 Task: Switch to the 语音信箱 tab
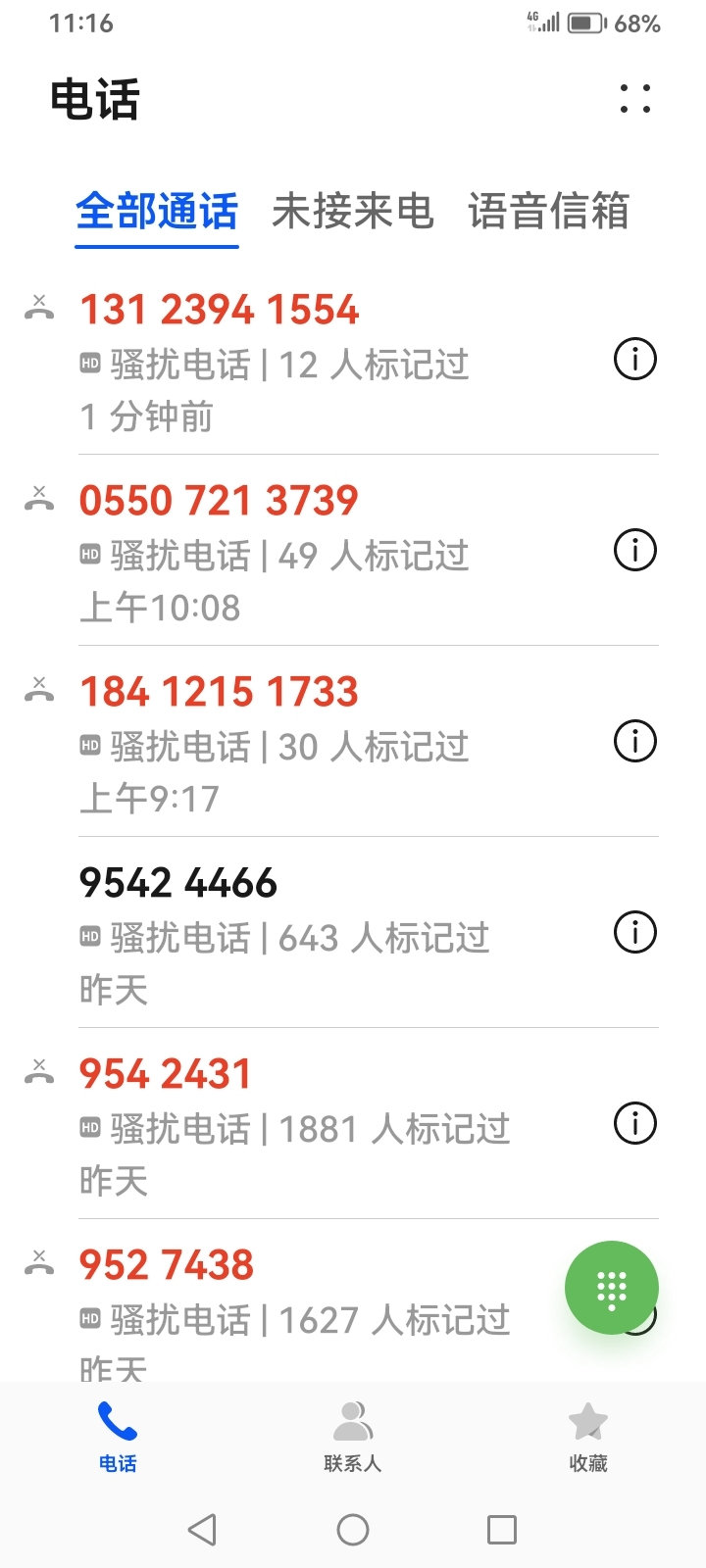coord(548,211)
